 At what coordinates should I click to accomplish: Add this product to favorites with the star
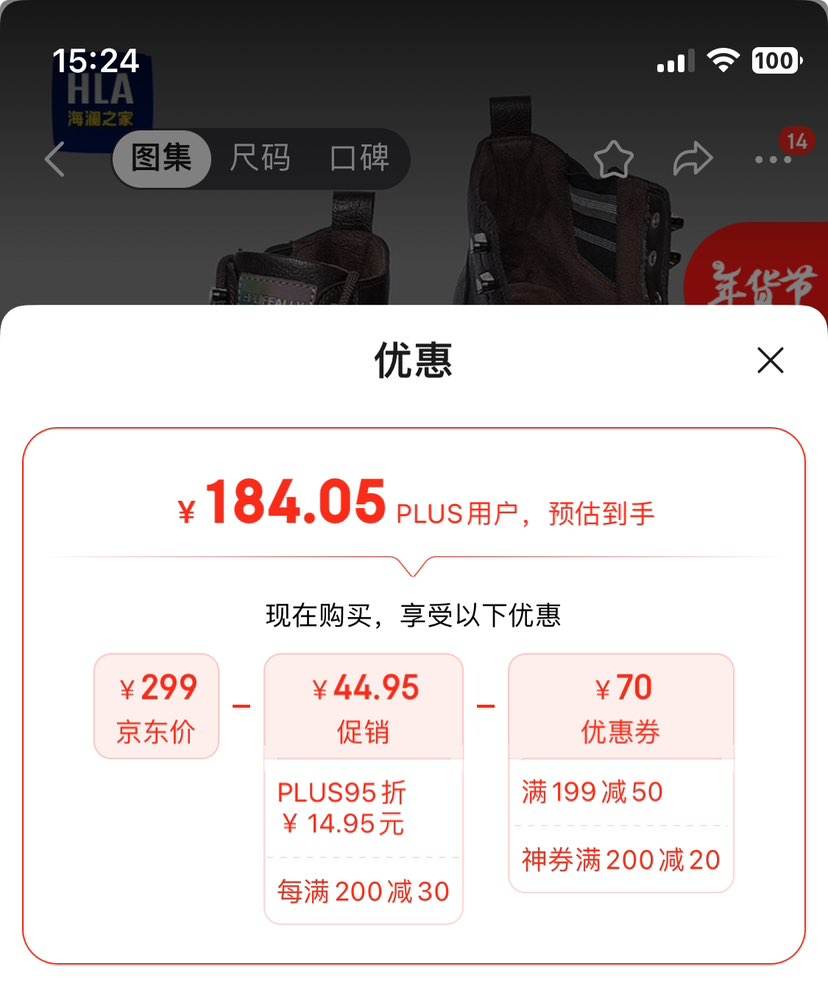pyautogui.click(x=612, y=159)
